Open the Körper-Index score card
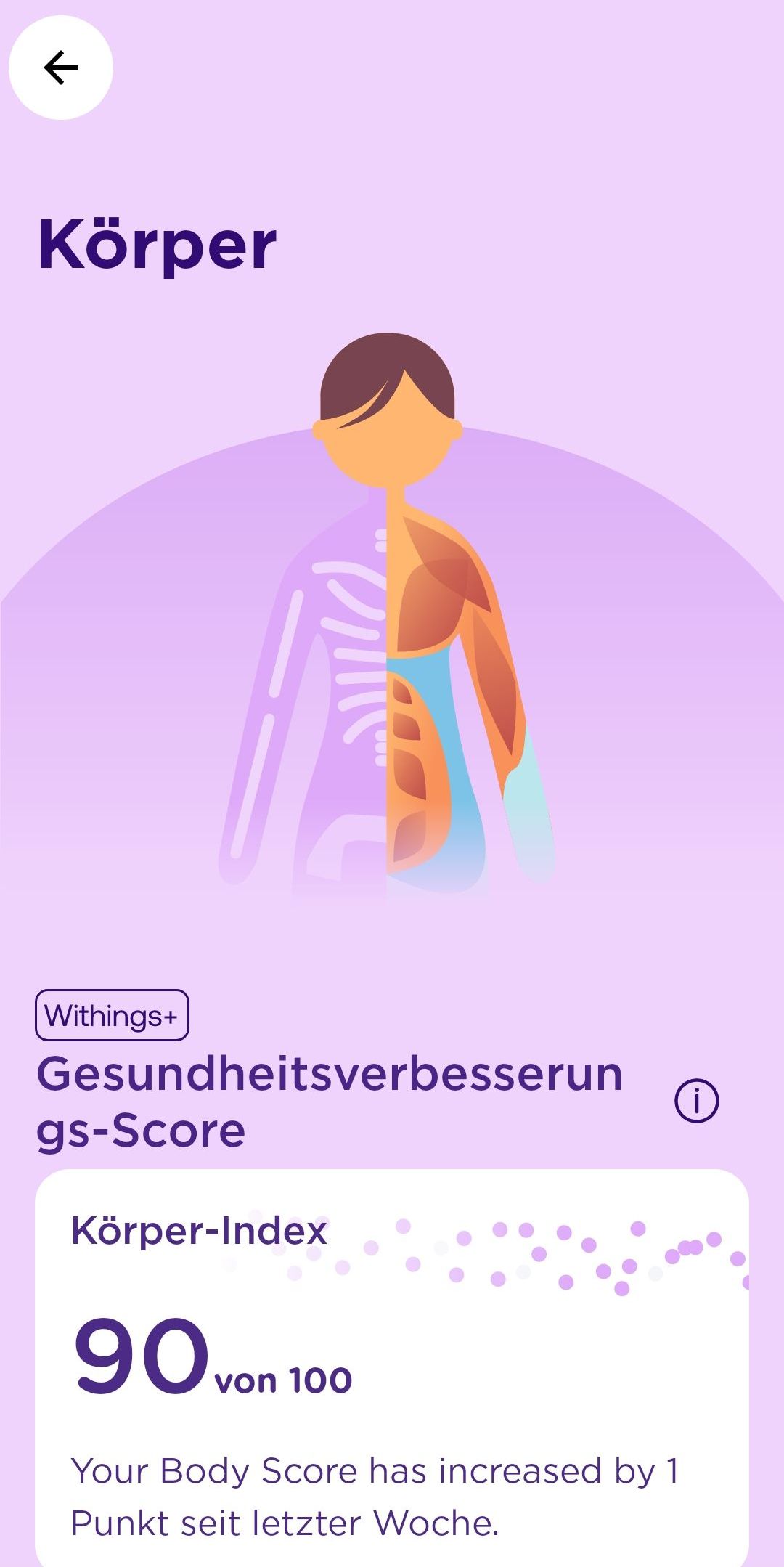 click(392, 1368)
